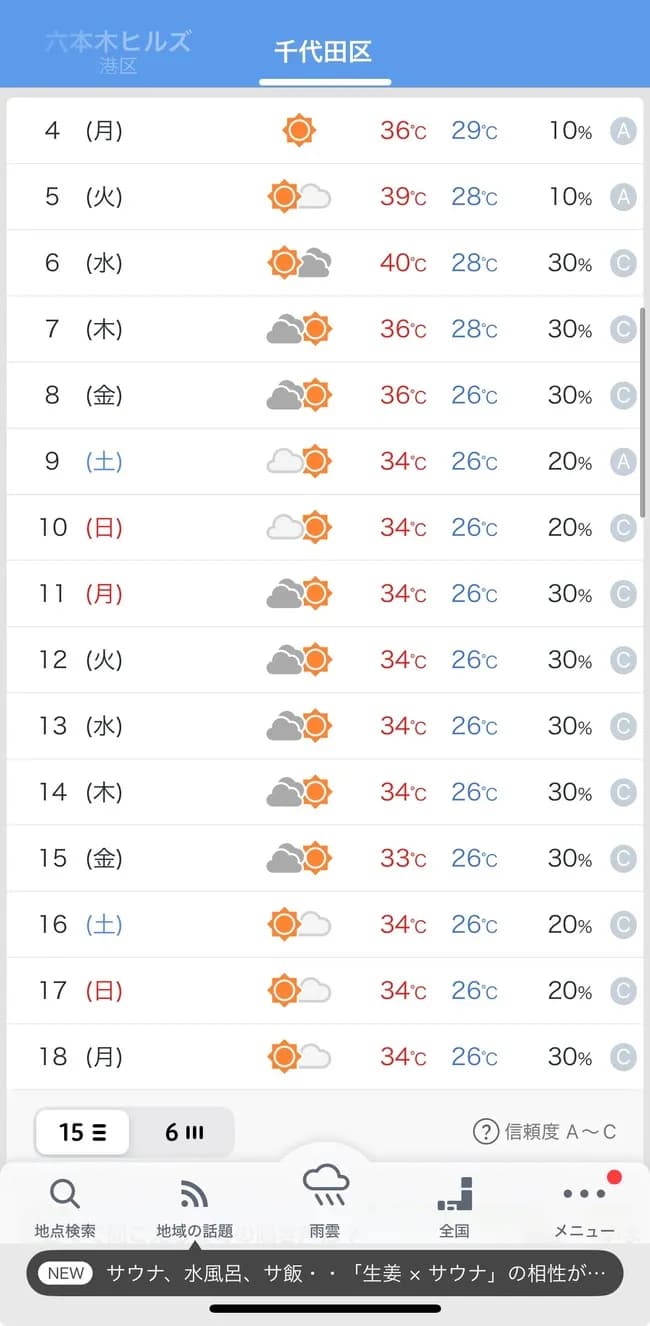Open the メニュー menu
This screenshot has height=1326, width=650.
tap(585, 1206)
